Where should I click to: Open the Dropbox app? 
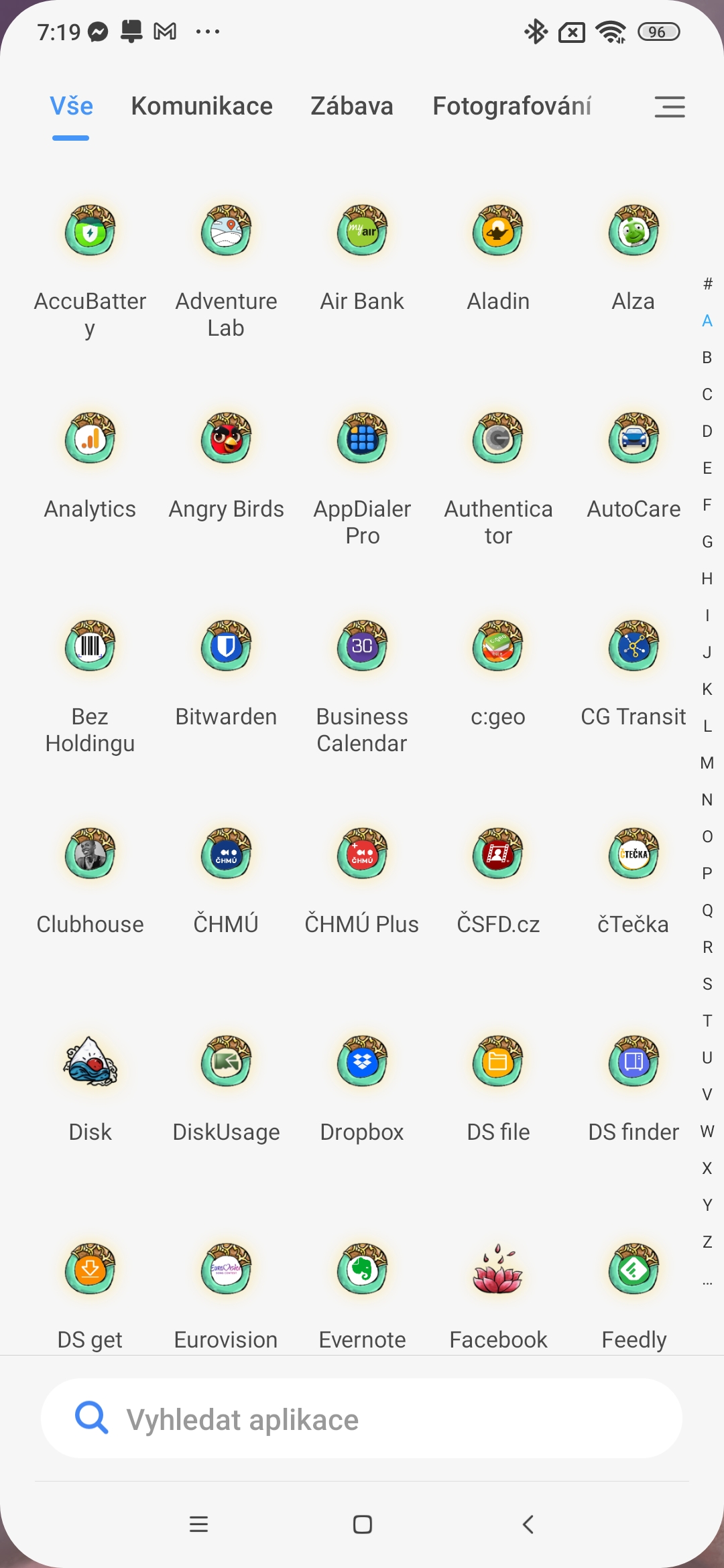coord(362,1062)
